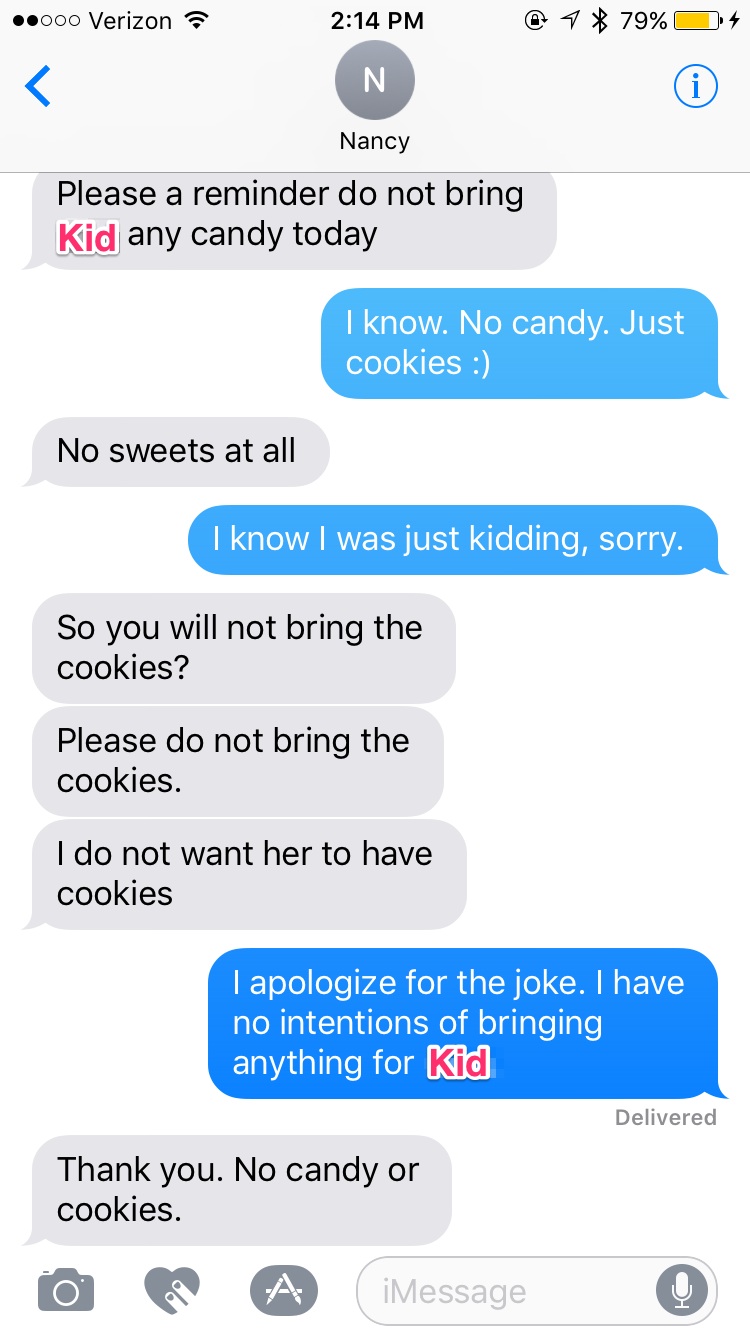Open Digital Touch heart icon
This screenshot has width=750, height=1334.
[172, 1289]
